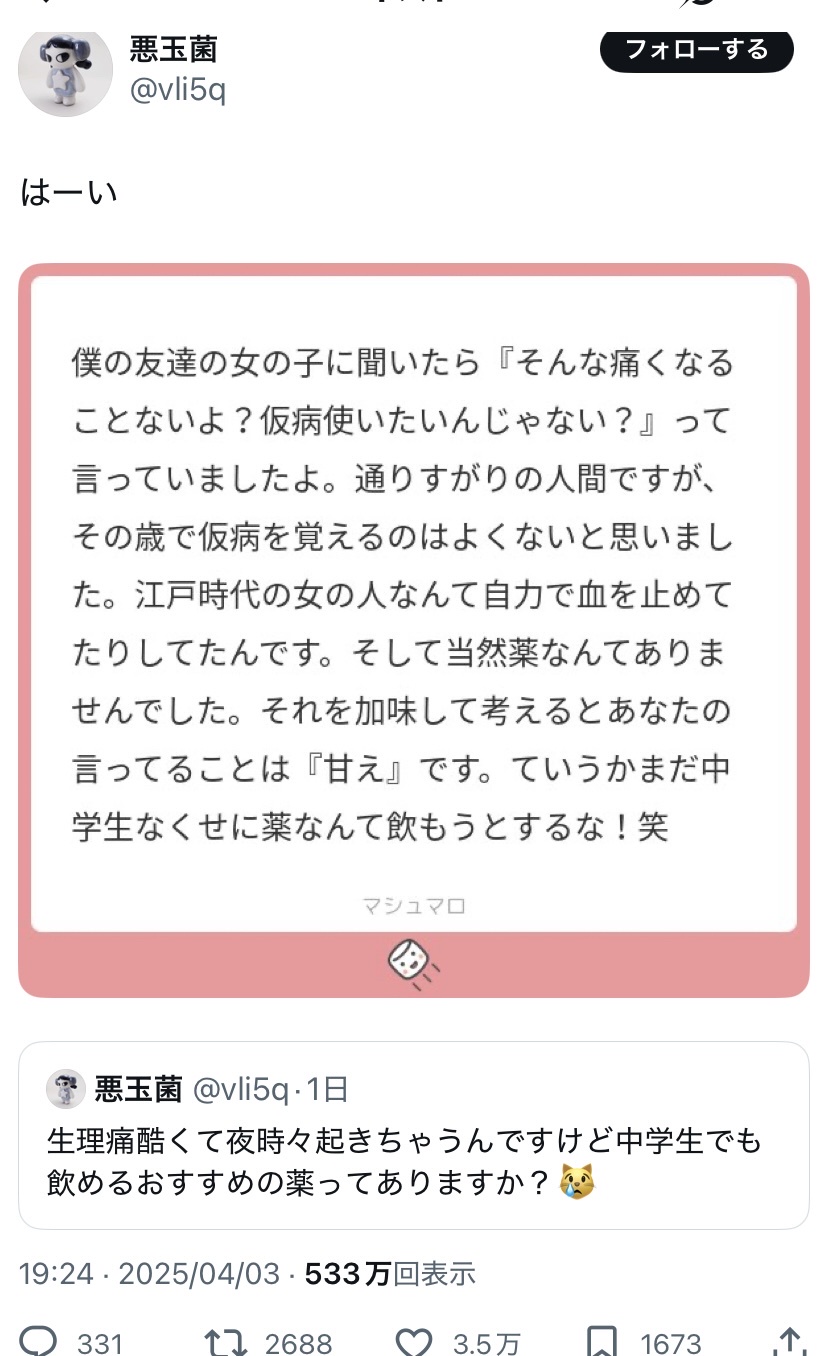The width and height of the screenshot is (828, 1356).
Task: Like this post
Action: coord(413,1341)
